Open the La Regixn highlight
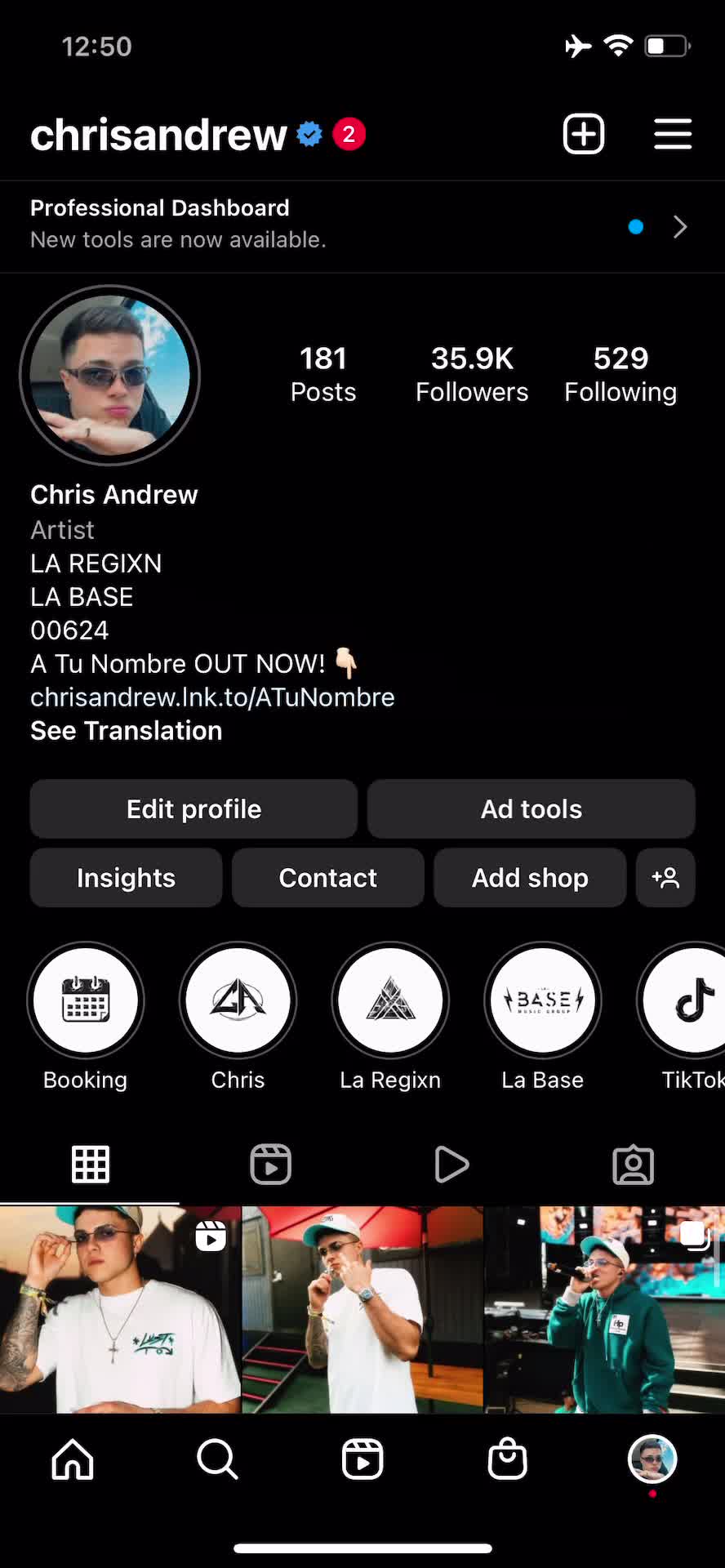The width and height of the screenshot is (725, 1568). pos(390,1000)
